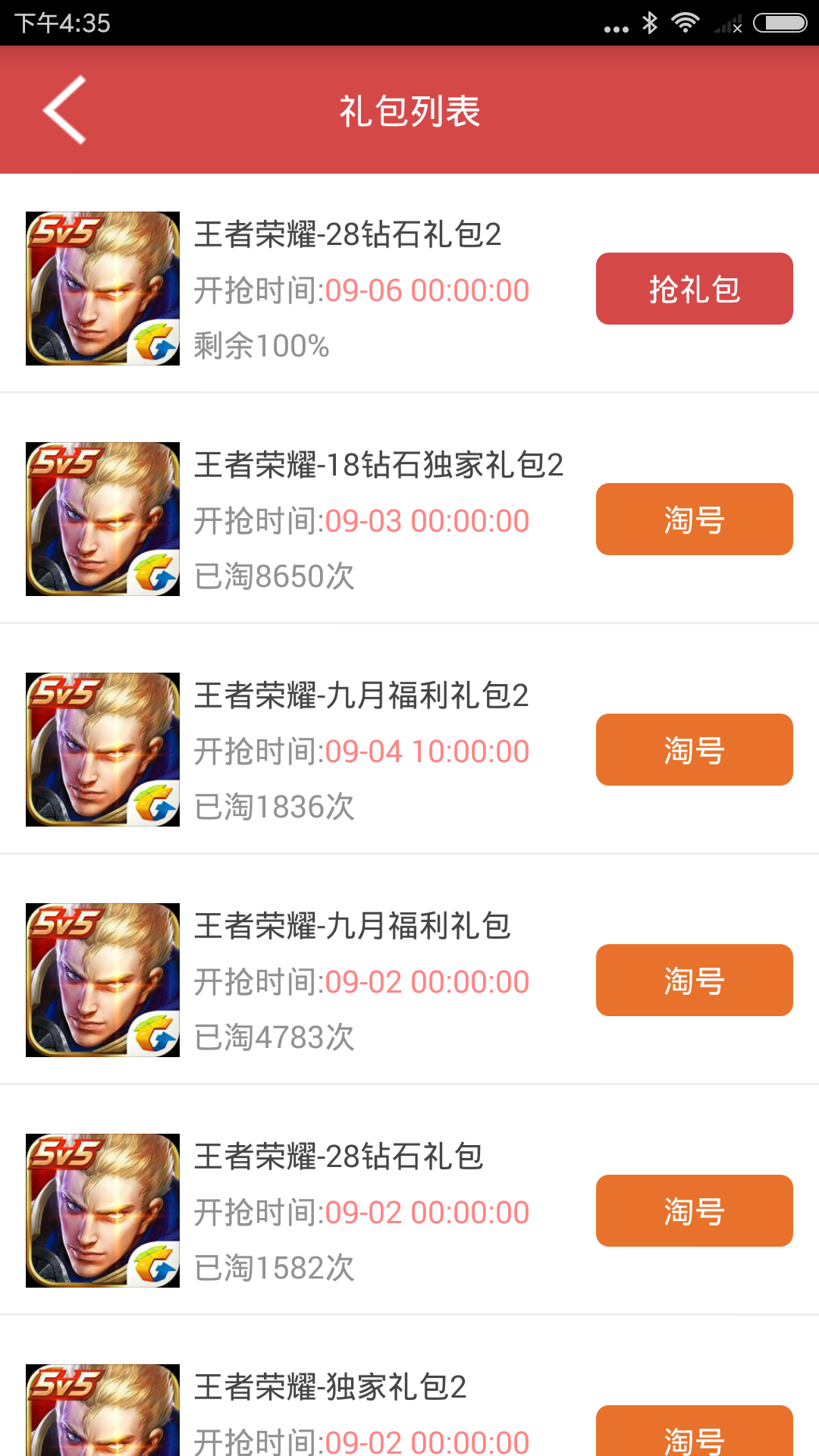This screenshot has width=819, height=1456.
Task: Tap 淘号 for 18钻石独家礼包2
Action: coord(694,519)
